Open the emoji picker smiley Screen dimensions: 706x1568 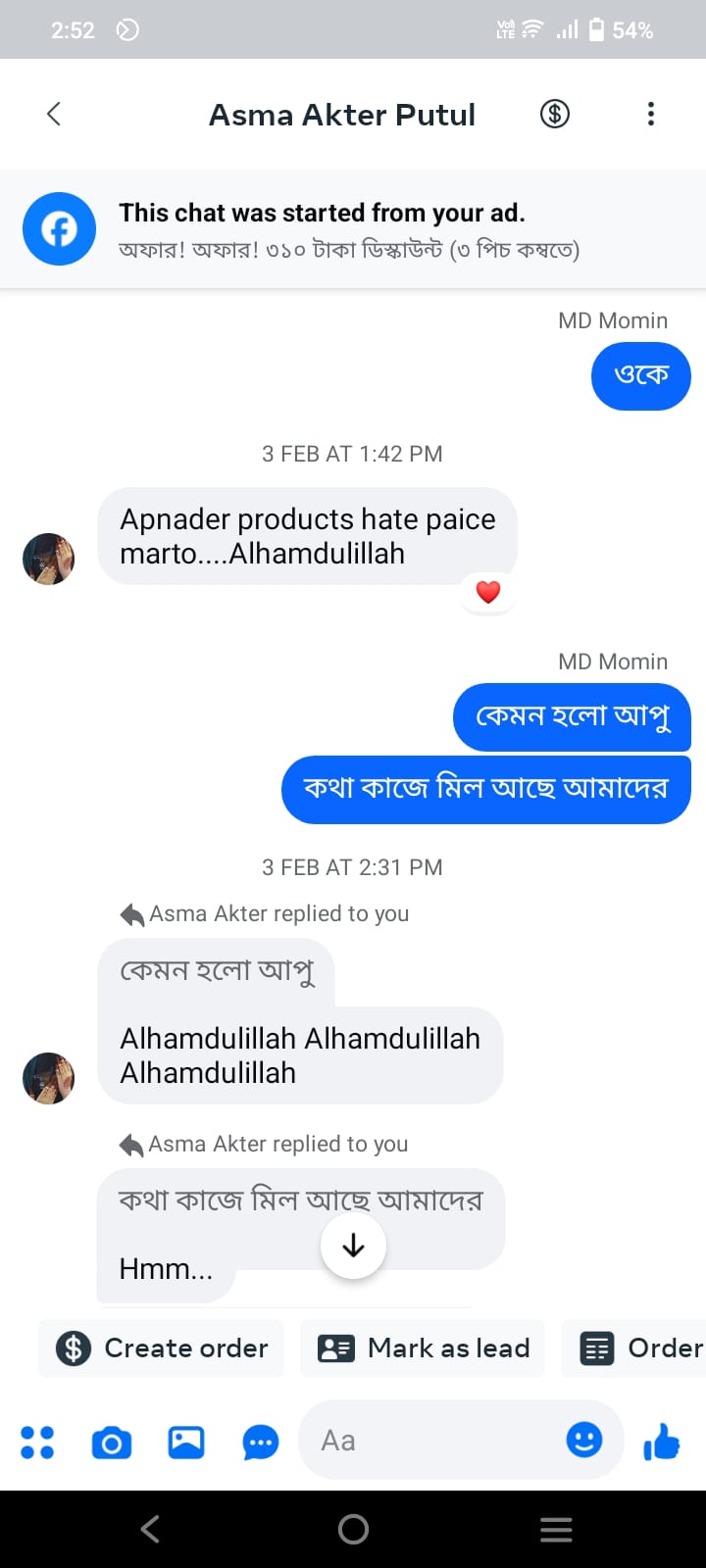pos(584,1440)
